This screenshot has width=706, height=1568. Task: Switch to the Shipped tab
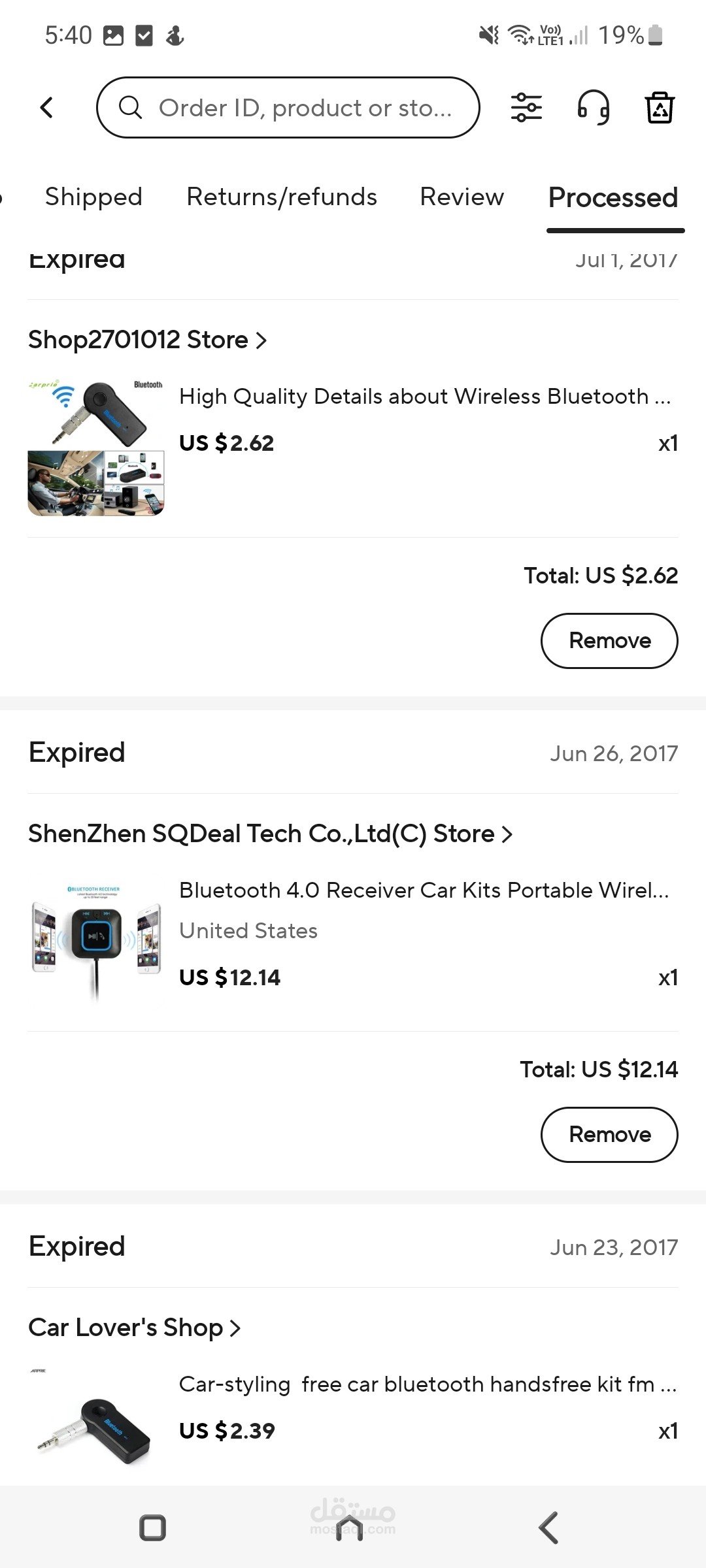click(x=93, y=197)
